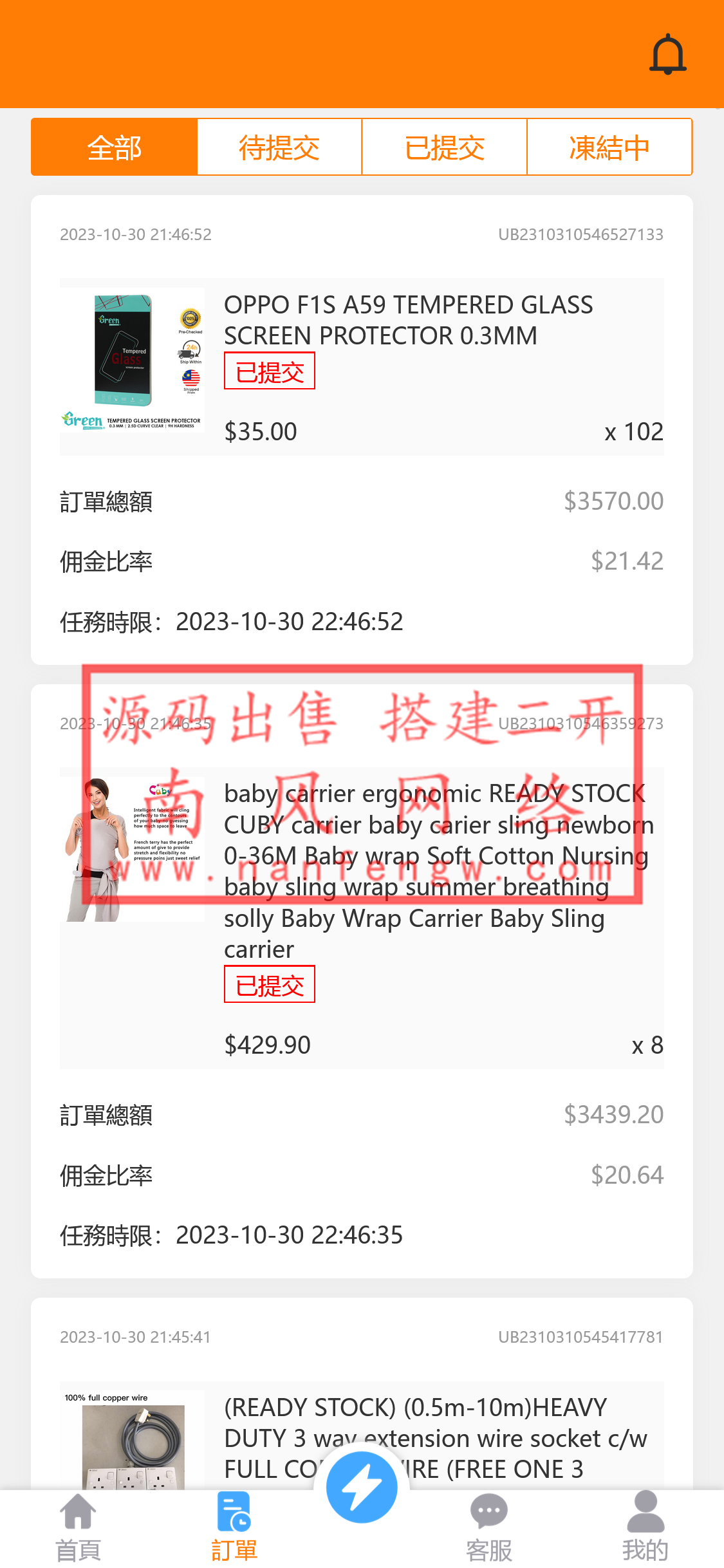This screenshot has width=724, height=1568.
Task: Open the notifications bell
Action: click(x=668, y=55)
